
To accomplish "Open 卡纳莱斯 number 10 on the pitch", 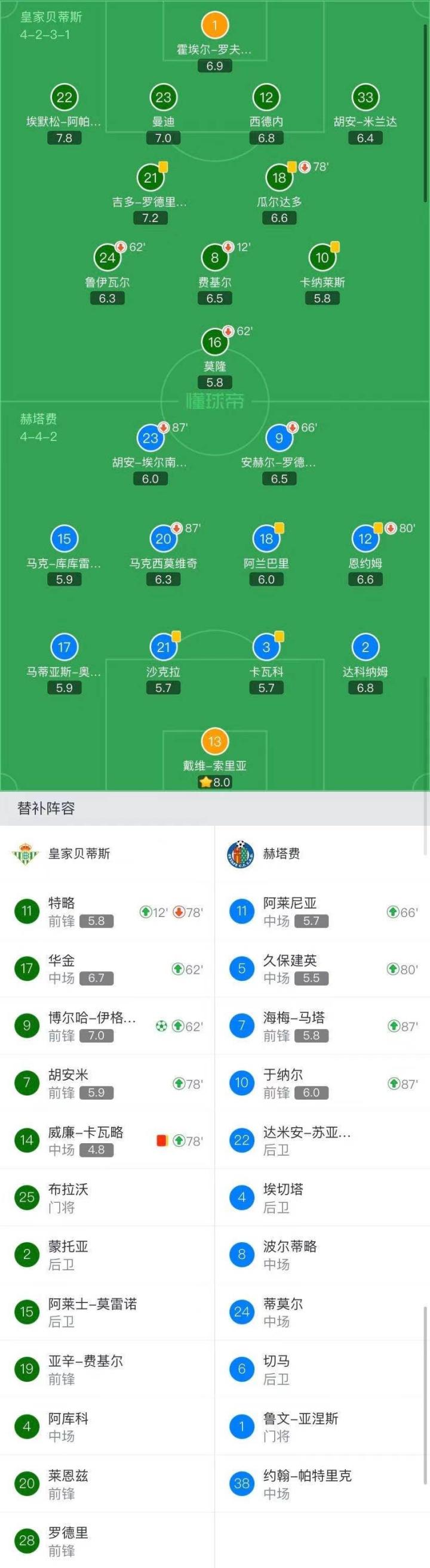I will [321, 258].
